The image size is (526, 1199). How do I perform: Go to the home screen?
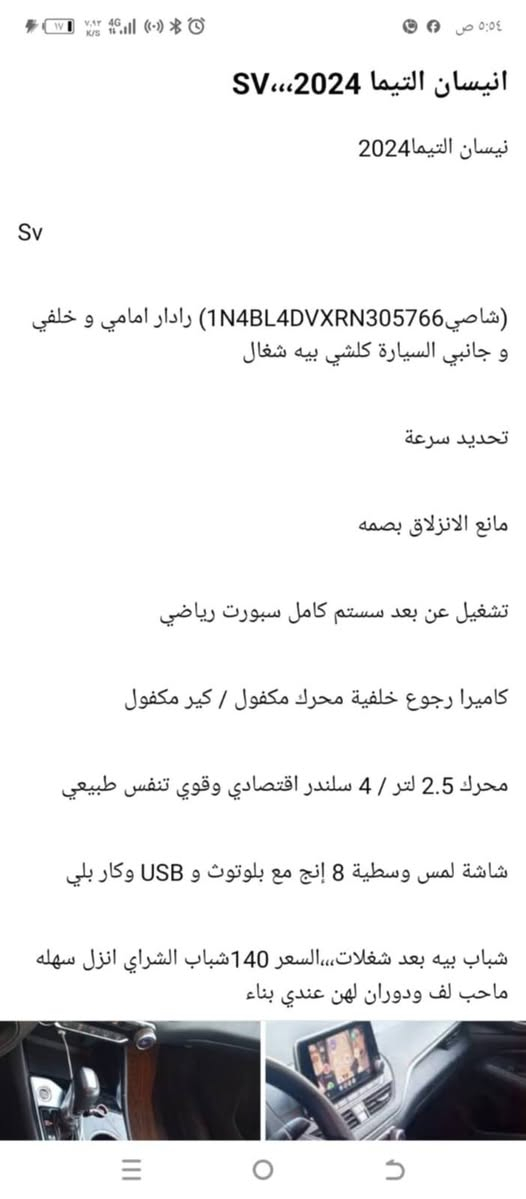pyautogui.click(x=263, y=1169)
